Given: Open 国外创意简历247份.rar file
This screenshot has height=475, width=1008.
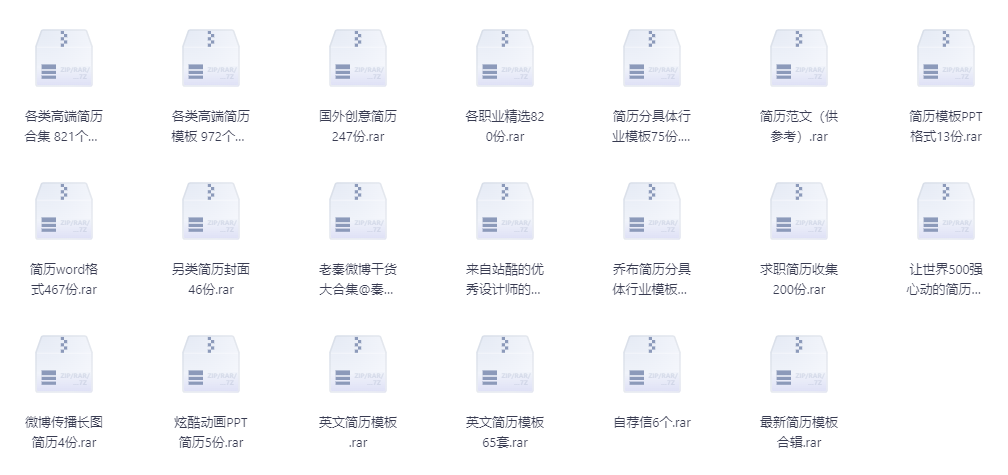Looking at the screenshot, I should click(x=358, y=58).
